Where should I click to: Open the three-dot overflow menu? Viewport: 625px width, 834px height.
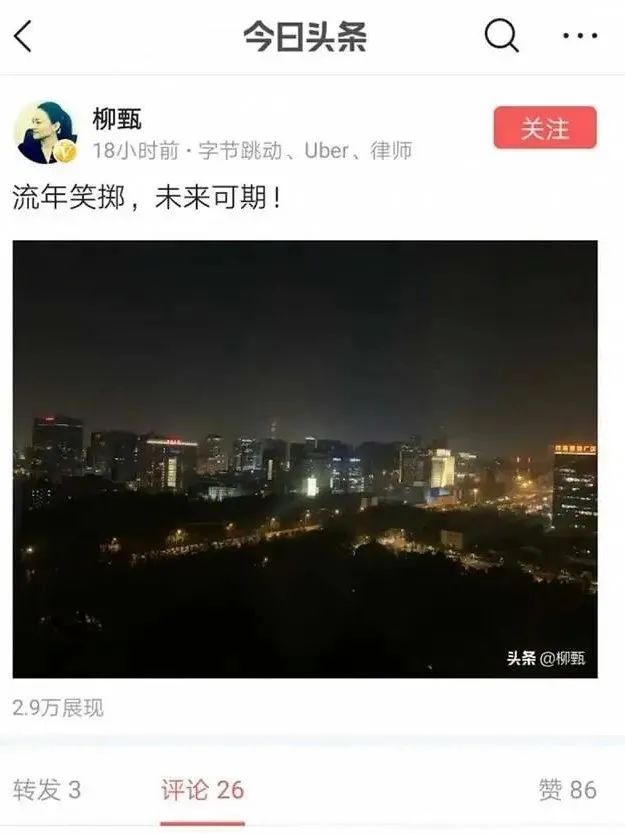click(x=579, y=37)
